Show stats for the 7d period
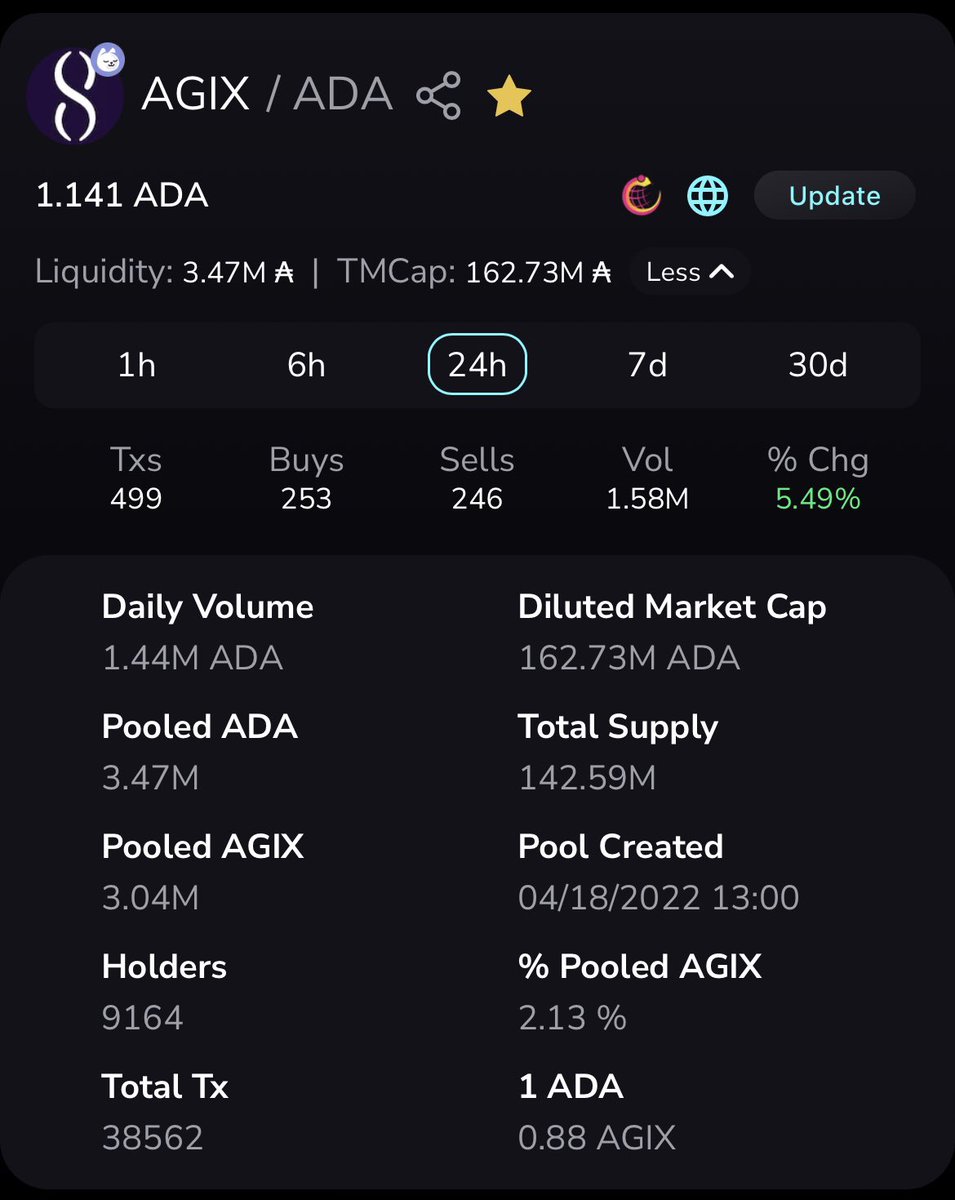 pyautogui.click(x=647, y=365)
